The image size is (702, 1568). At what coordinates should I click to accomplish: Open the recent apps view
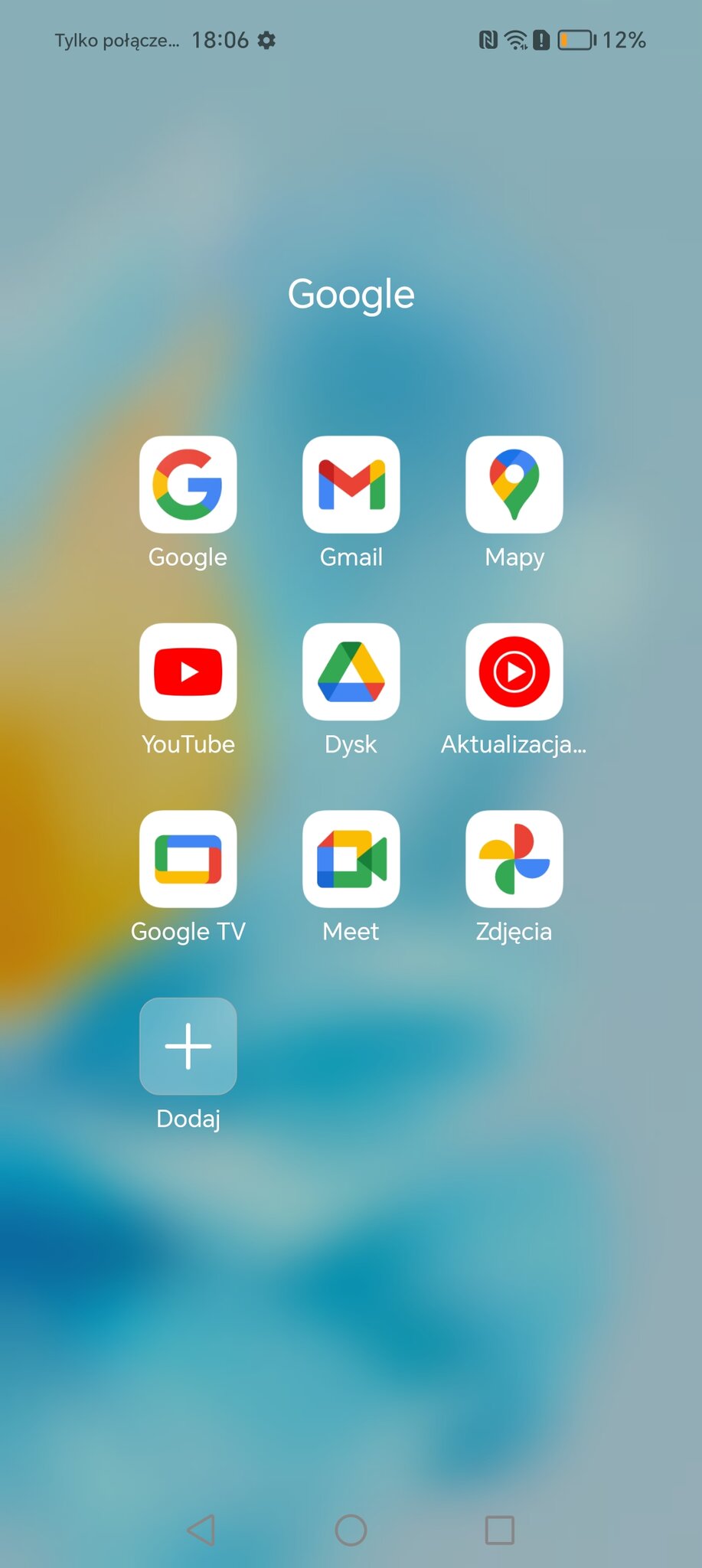pos(500,1530)
